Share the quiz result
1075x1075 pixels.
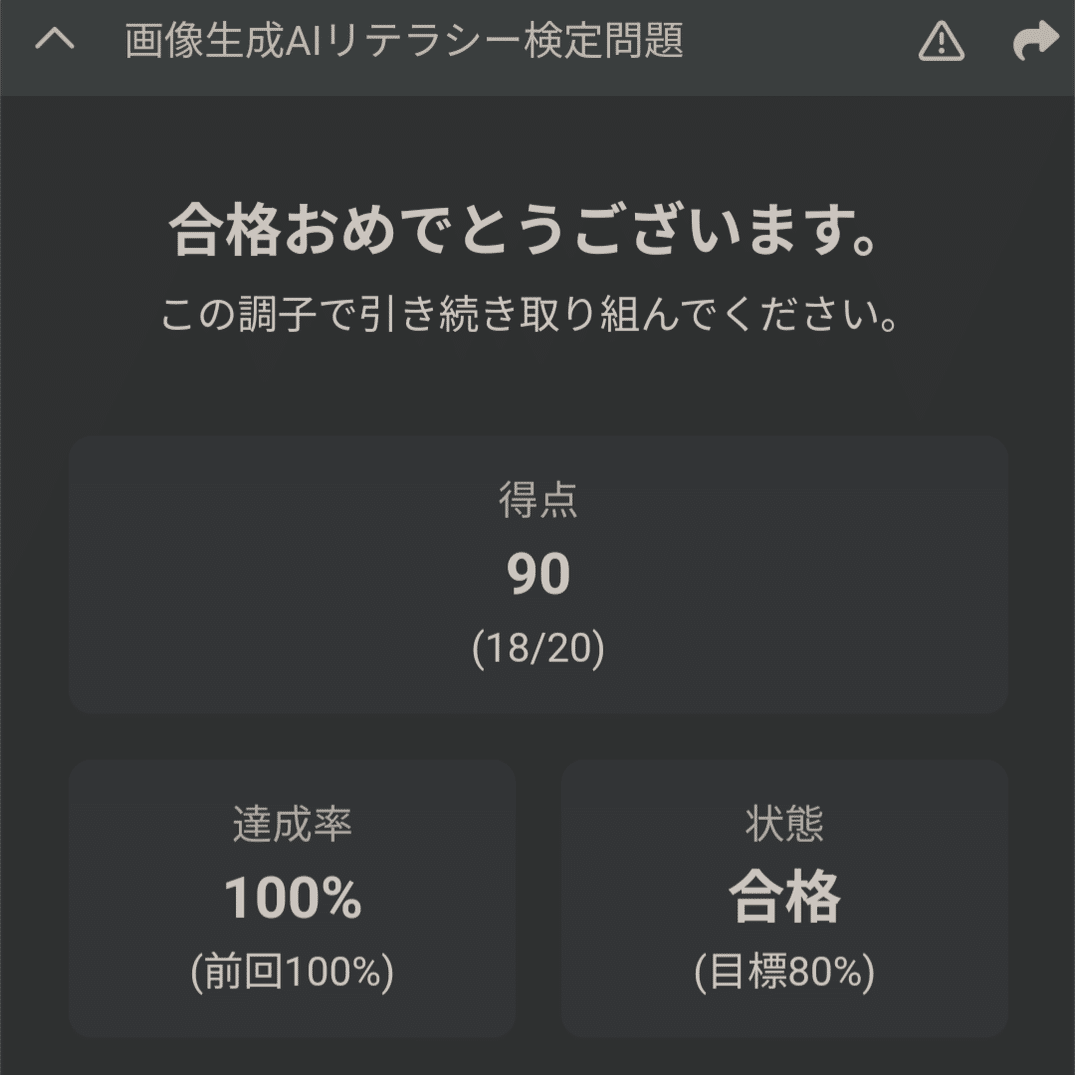point(1034,42)
